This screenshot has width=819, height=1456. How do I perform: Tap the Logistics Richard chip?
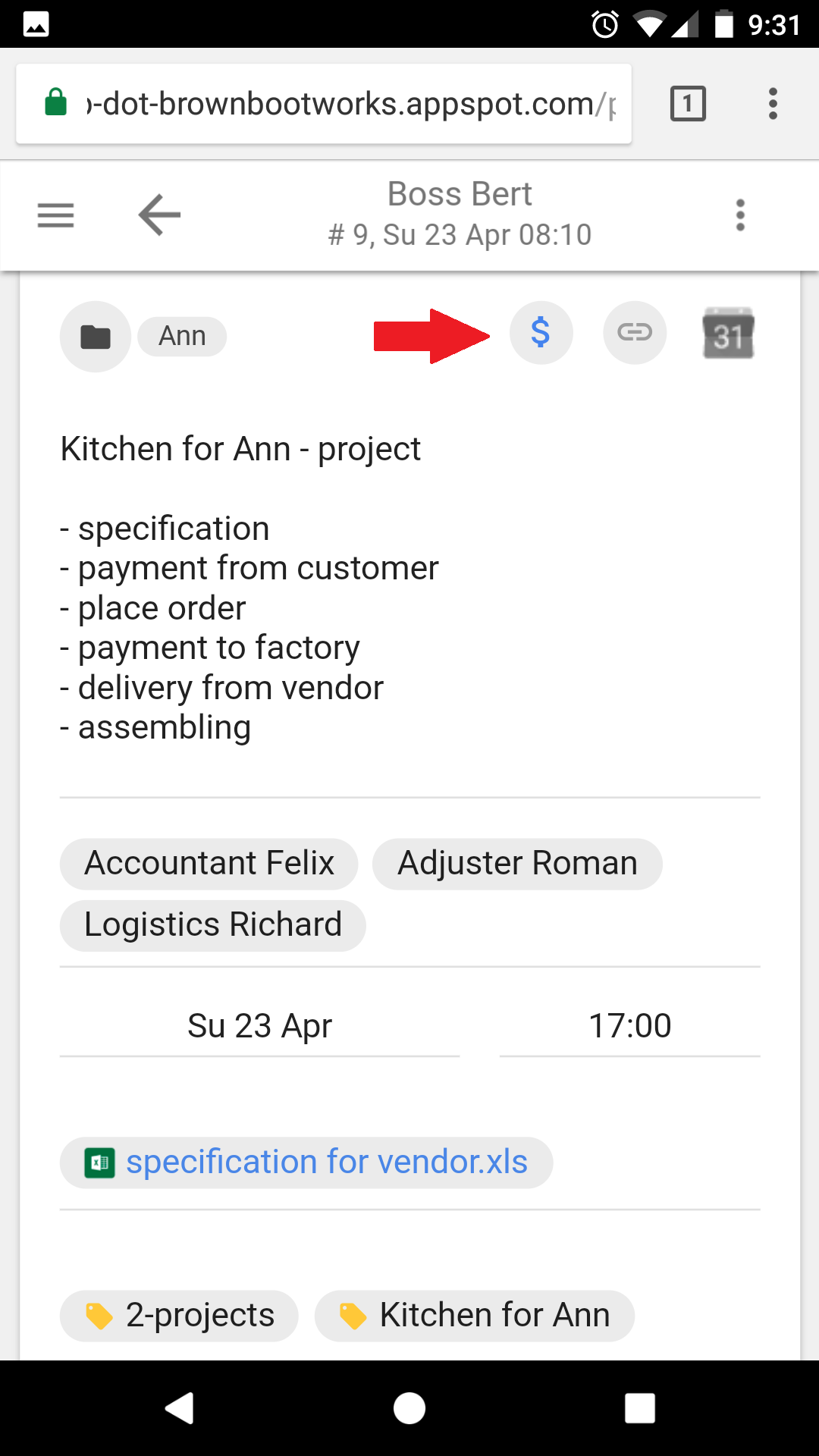(213, 925)
